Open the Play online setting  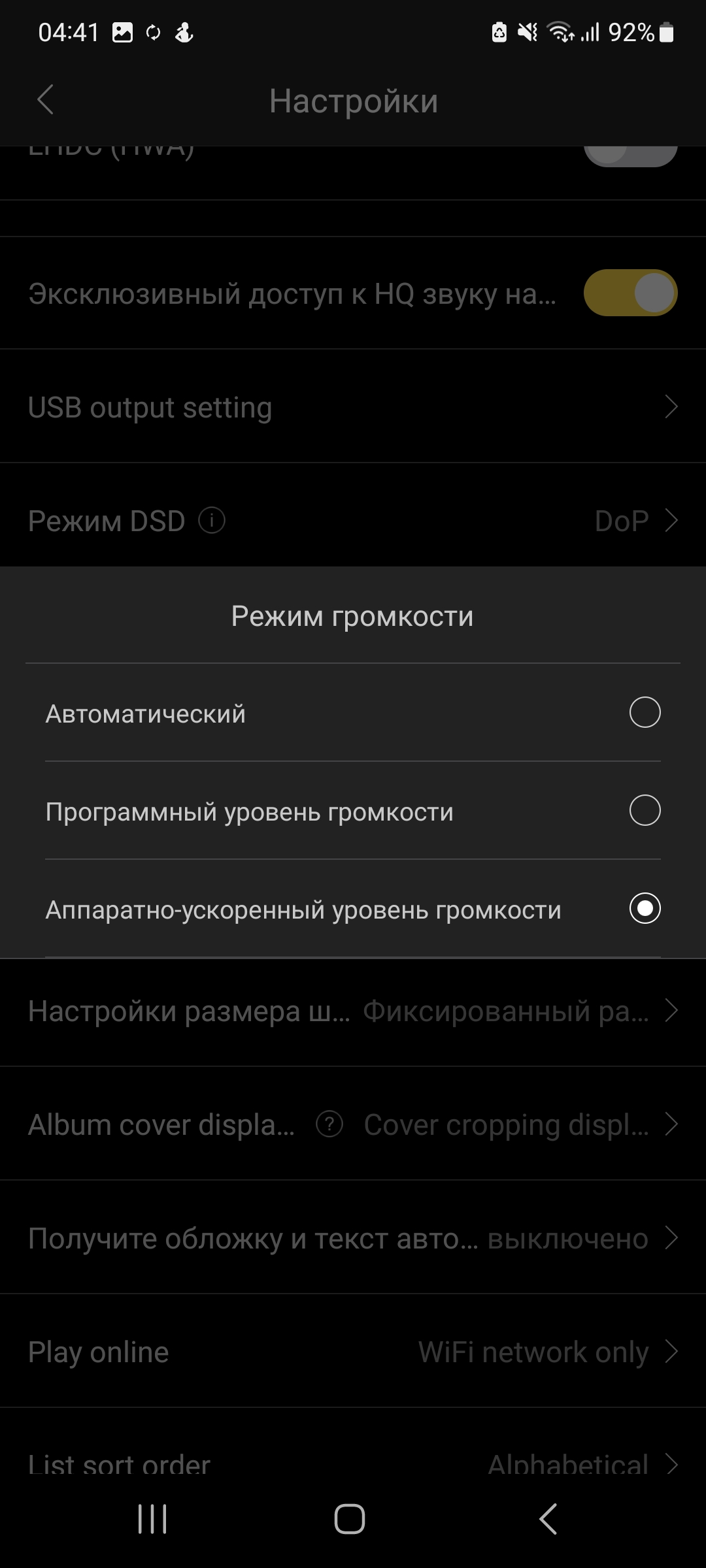(353, 1352)
